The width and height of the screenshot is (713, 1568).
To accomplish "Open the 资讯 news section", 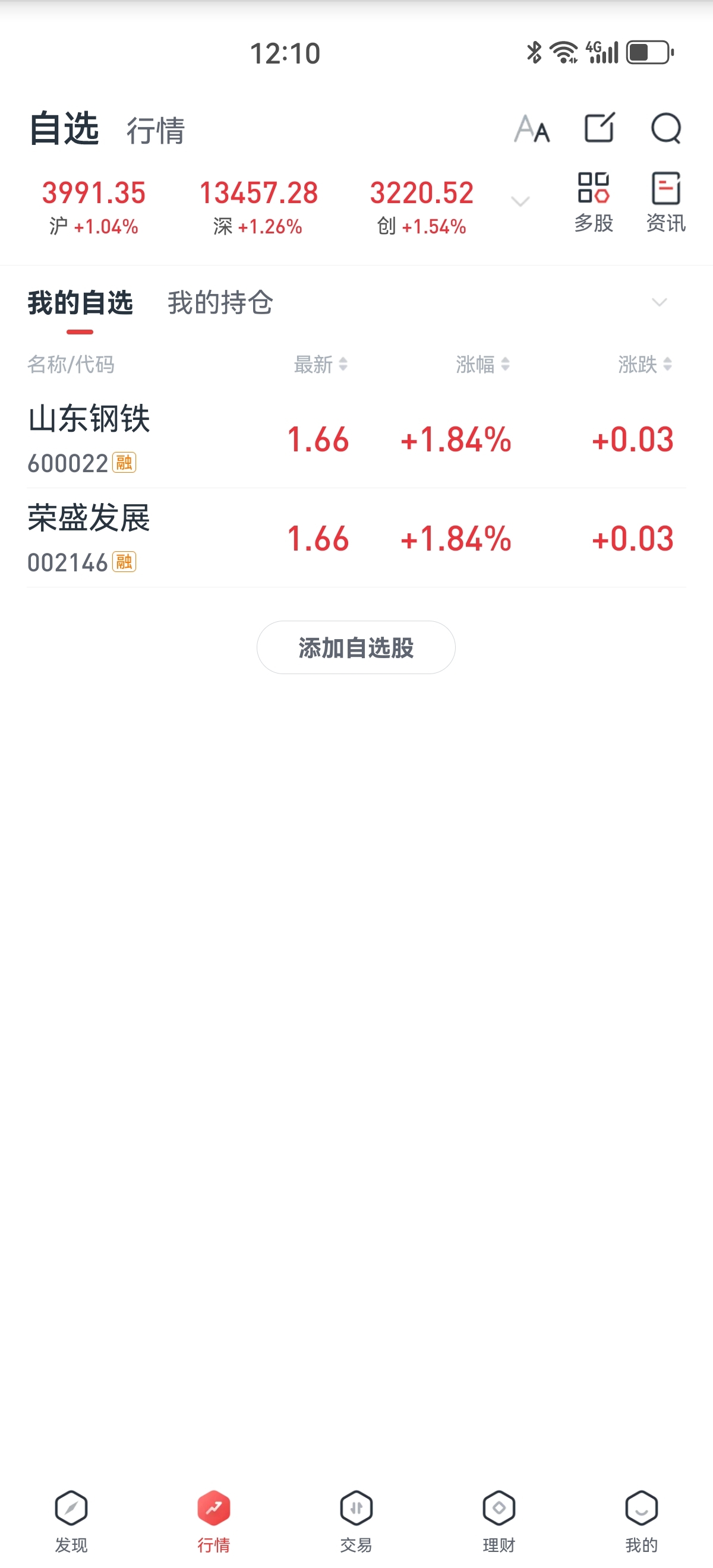I will point(665,202).
